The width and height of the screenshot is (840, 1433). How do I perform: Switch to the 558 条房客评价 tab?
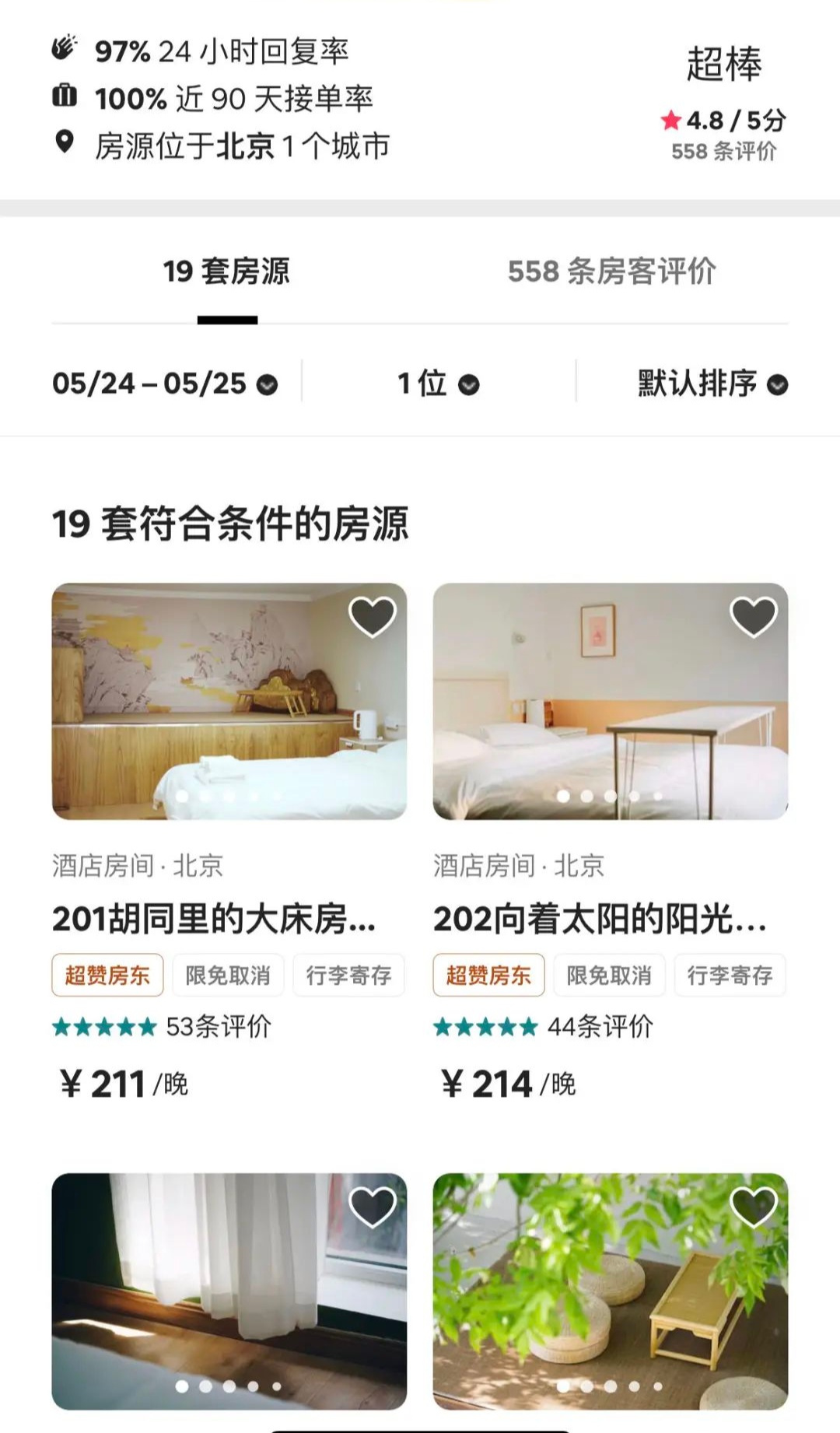611,272
